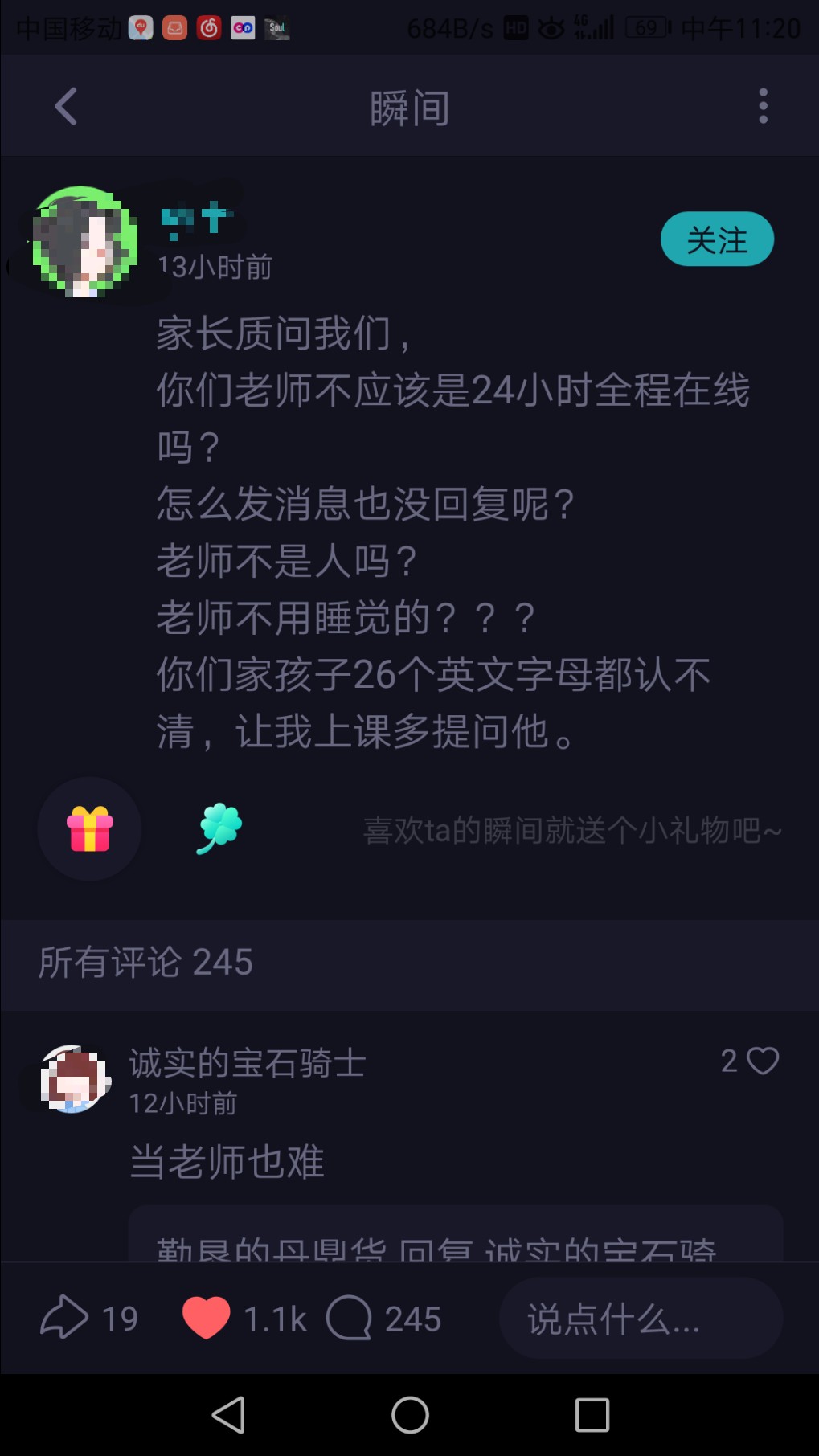The height and width of the screenshot is (1456, 819).
Task: Open comments via the speech bubble icon
Action: tap(349, 1318)
